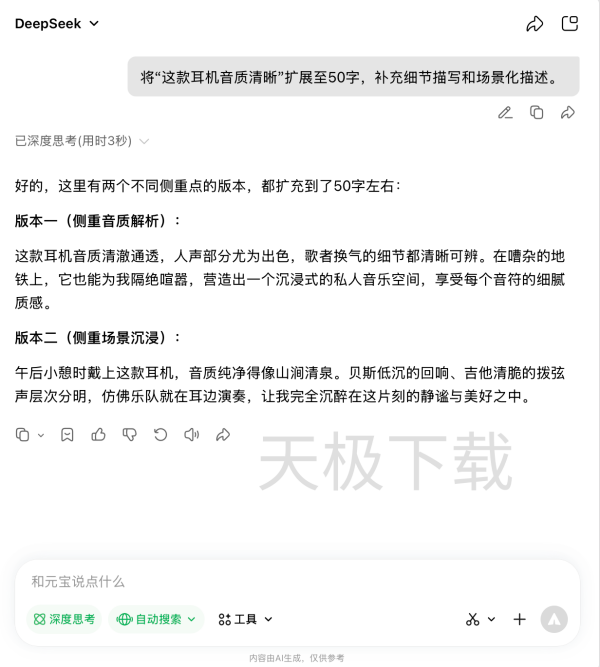Share the AI response
The width and height of the screenshot is (600, 667).
[x=223, y=434]
